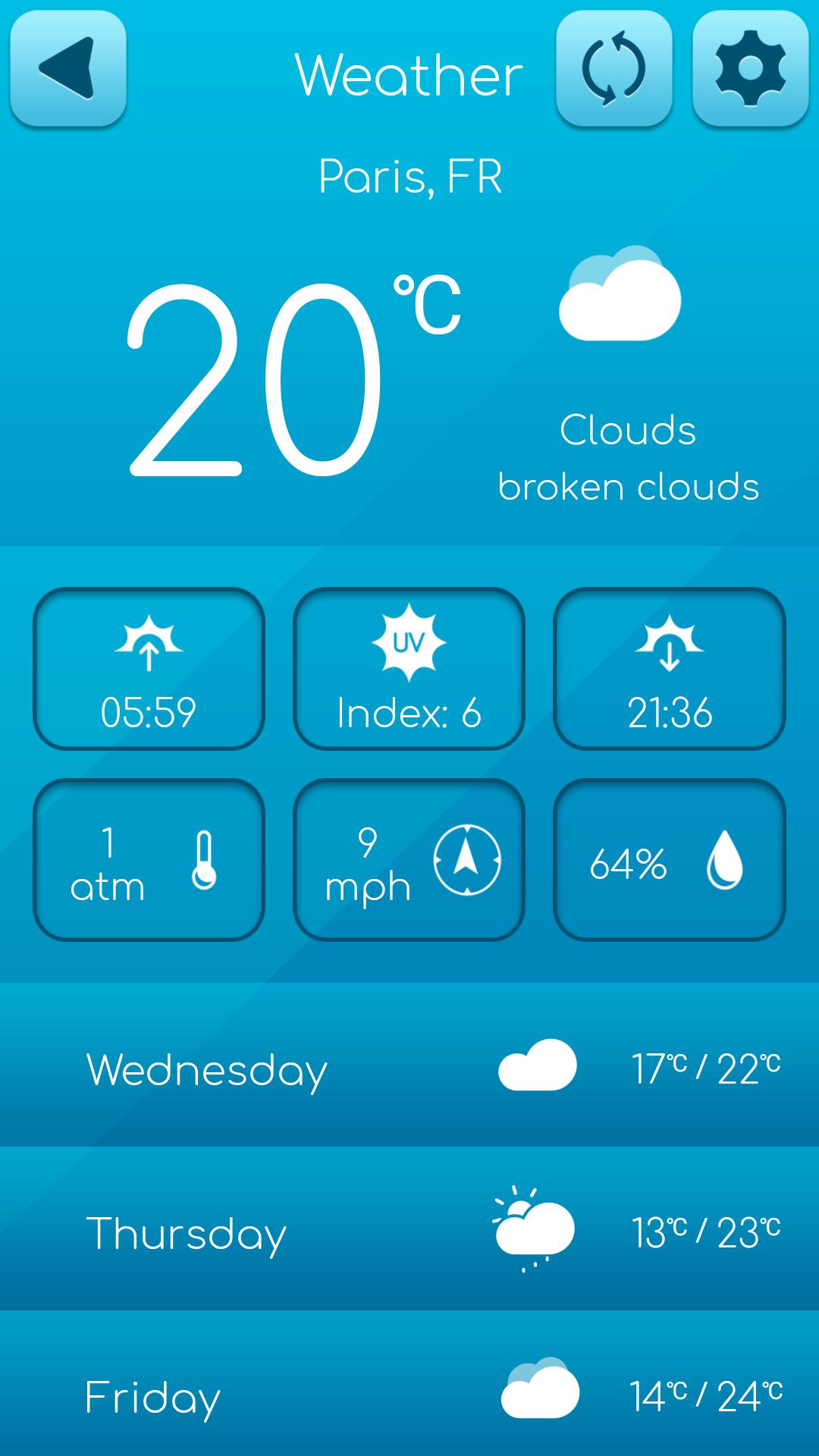The width and height of the screenshot is (819, 1456).
Task: Select the UV index sun icon
Action: pyautogui.click(x=408, y=644)
